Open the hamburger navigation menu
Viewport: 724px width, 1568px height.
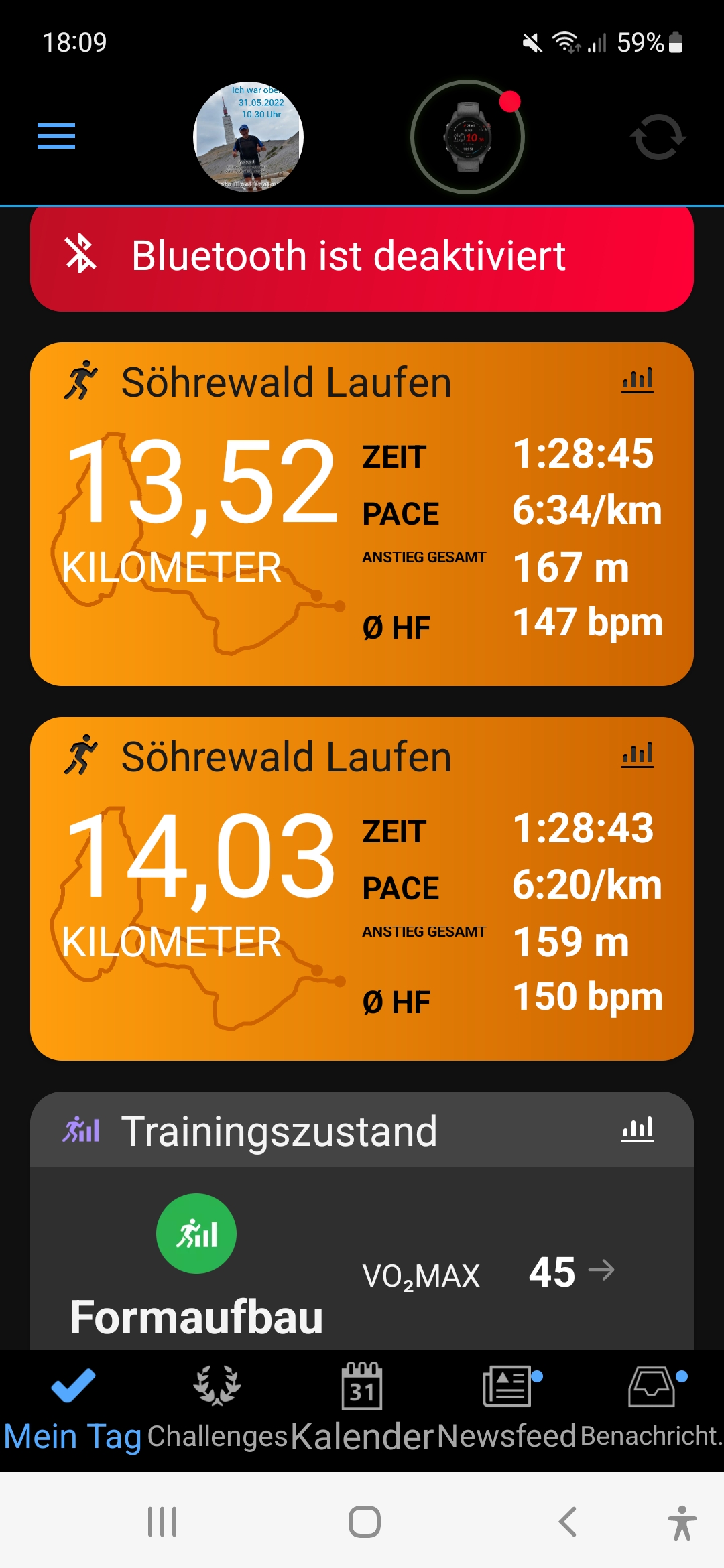pyautogui.click(x=56, y=137)
